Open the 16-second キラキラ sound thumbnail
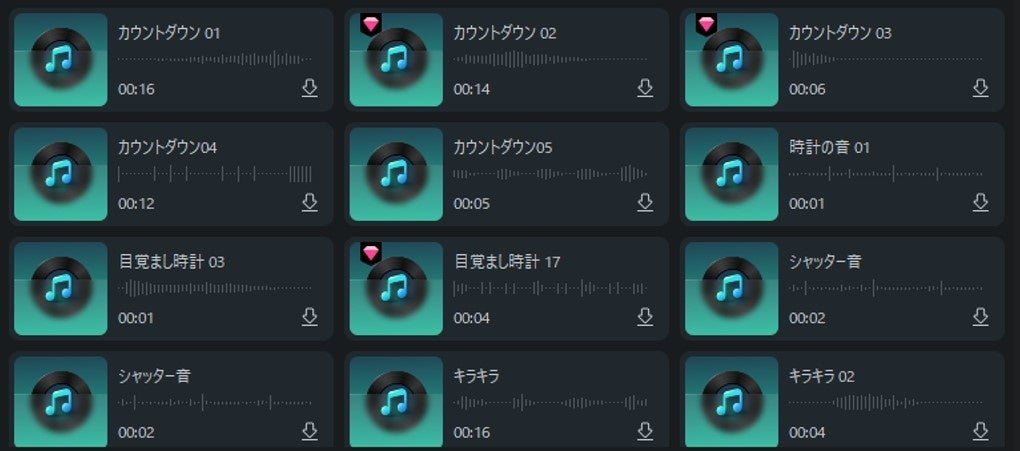 coord(396,402)
